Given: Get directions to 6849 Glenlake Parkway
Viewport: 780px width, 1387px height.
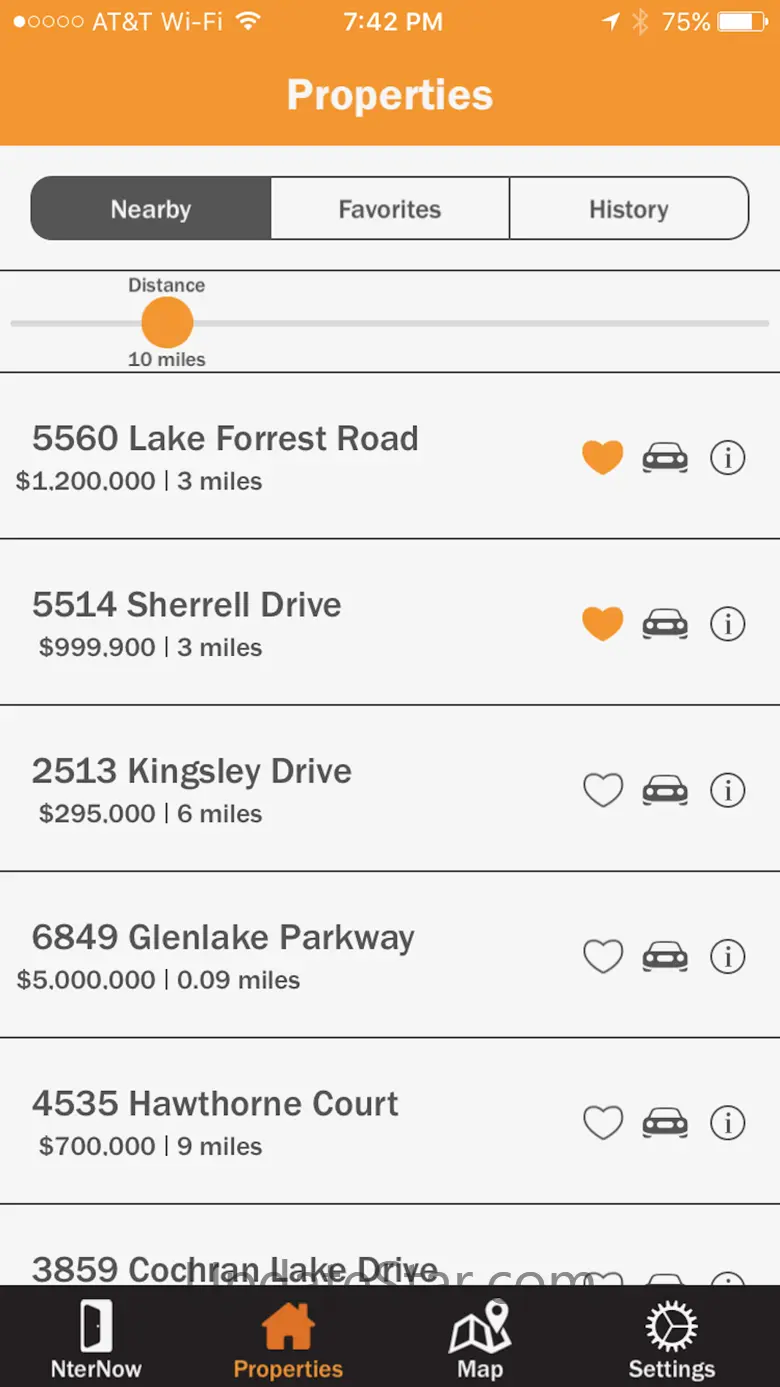Looking at the screenshot, I should pos(665,957).
